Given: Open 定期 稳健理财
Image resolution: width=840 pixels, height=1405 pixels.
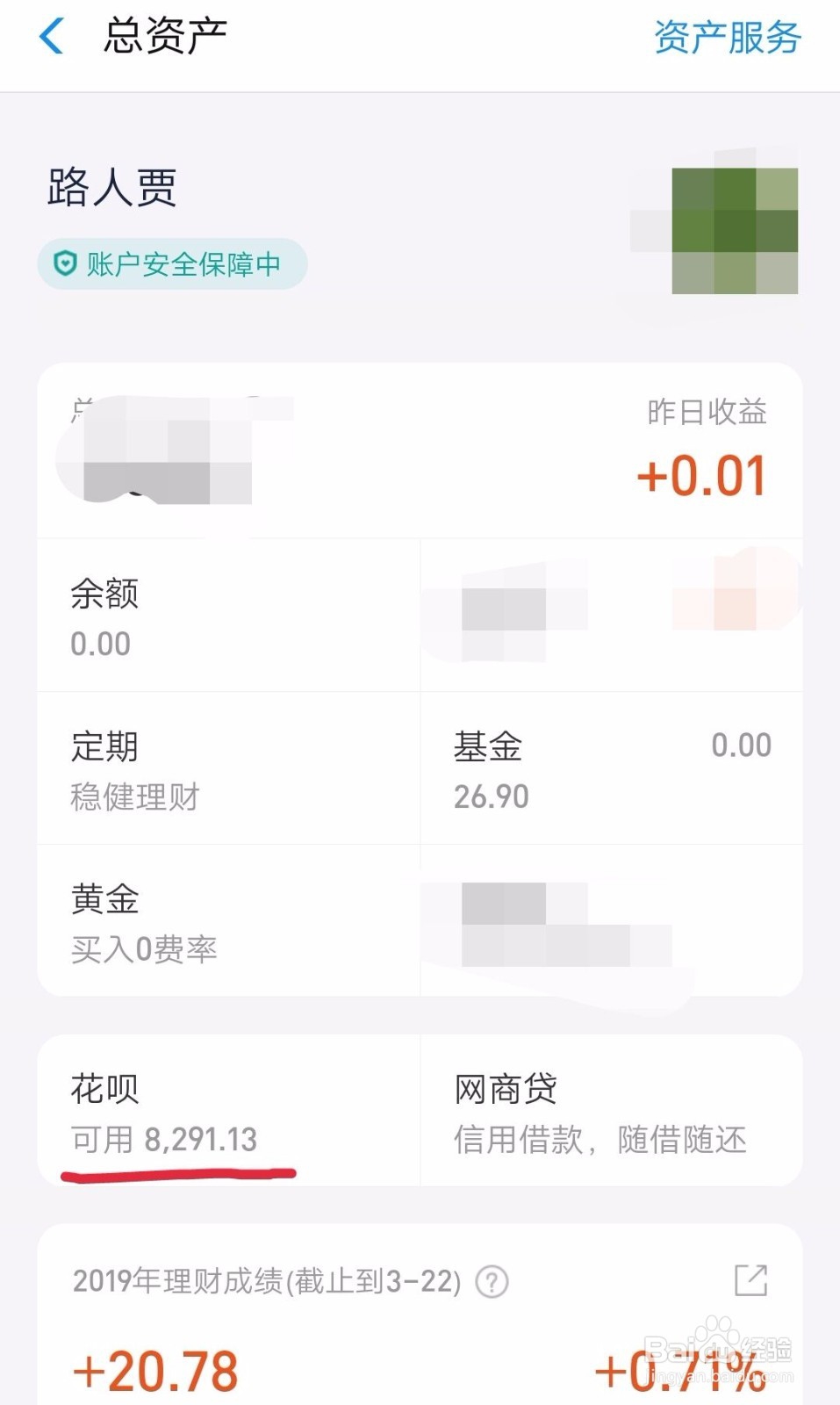Looking at the screenshot, I should click(228, 768).
